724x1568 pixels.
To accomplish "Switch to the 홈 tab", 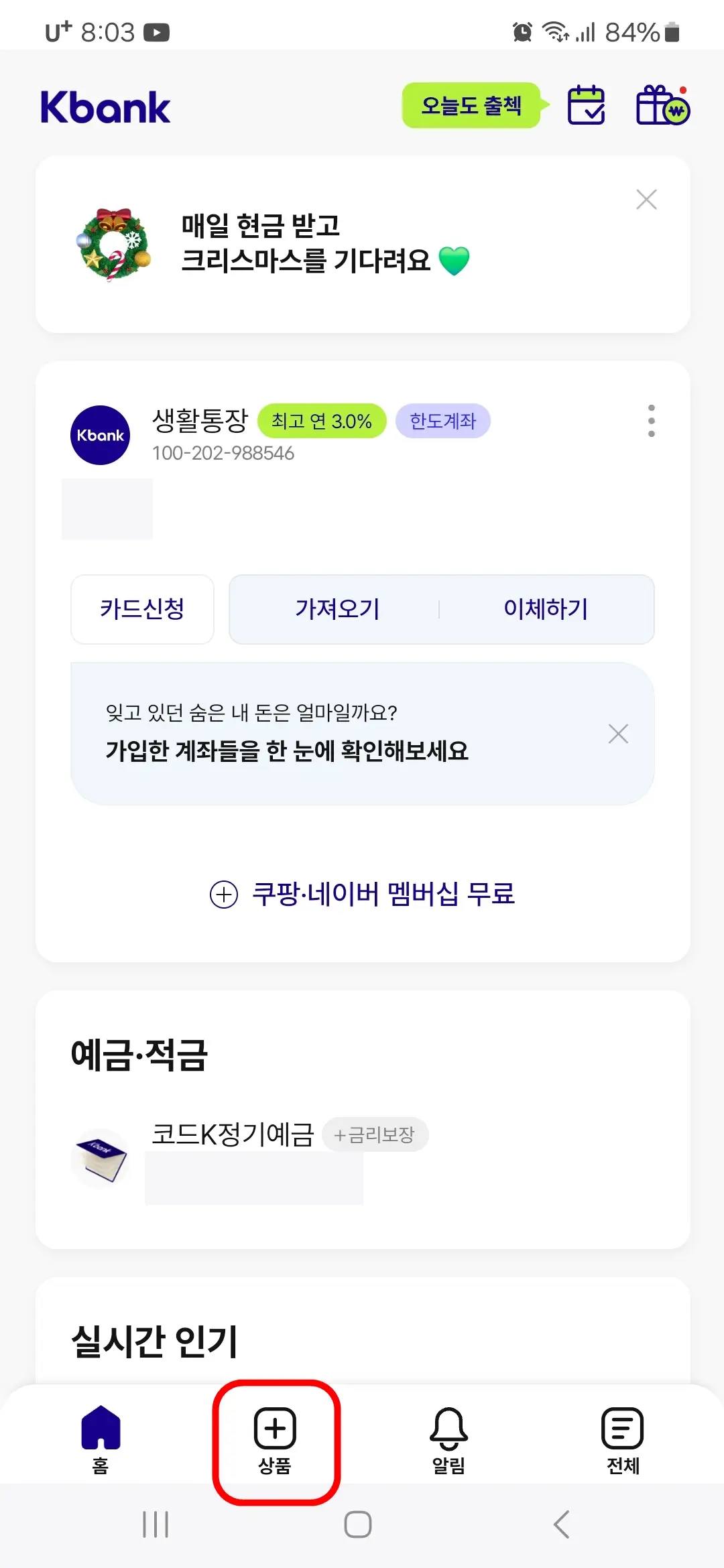I will pos(99,1441).
